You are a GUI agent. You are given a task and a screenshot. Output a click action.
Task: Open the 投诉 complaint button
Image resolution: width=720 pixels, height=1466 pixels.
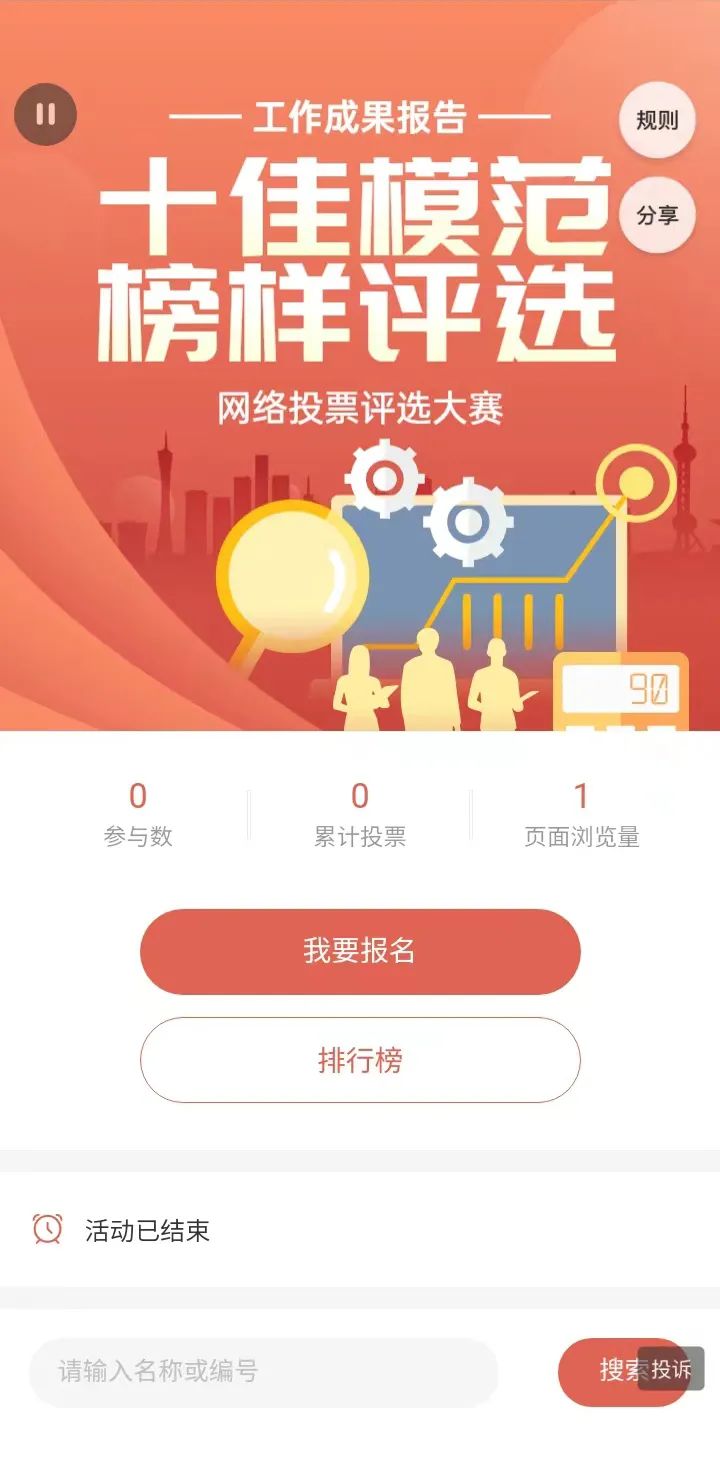tap(671, 1369)
